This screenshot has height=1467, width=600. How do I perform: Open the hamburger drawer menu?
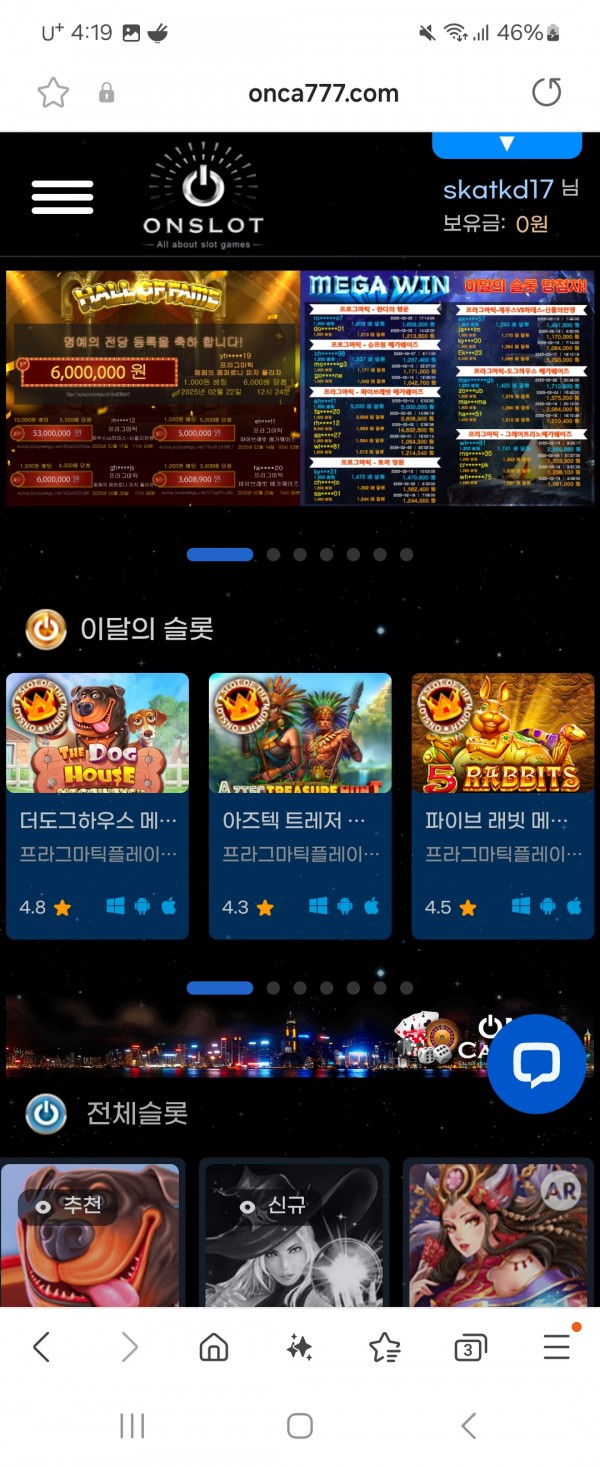pos(62,197)
